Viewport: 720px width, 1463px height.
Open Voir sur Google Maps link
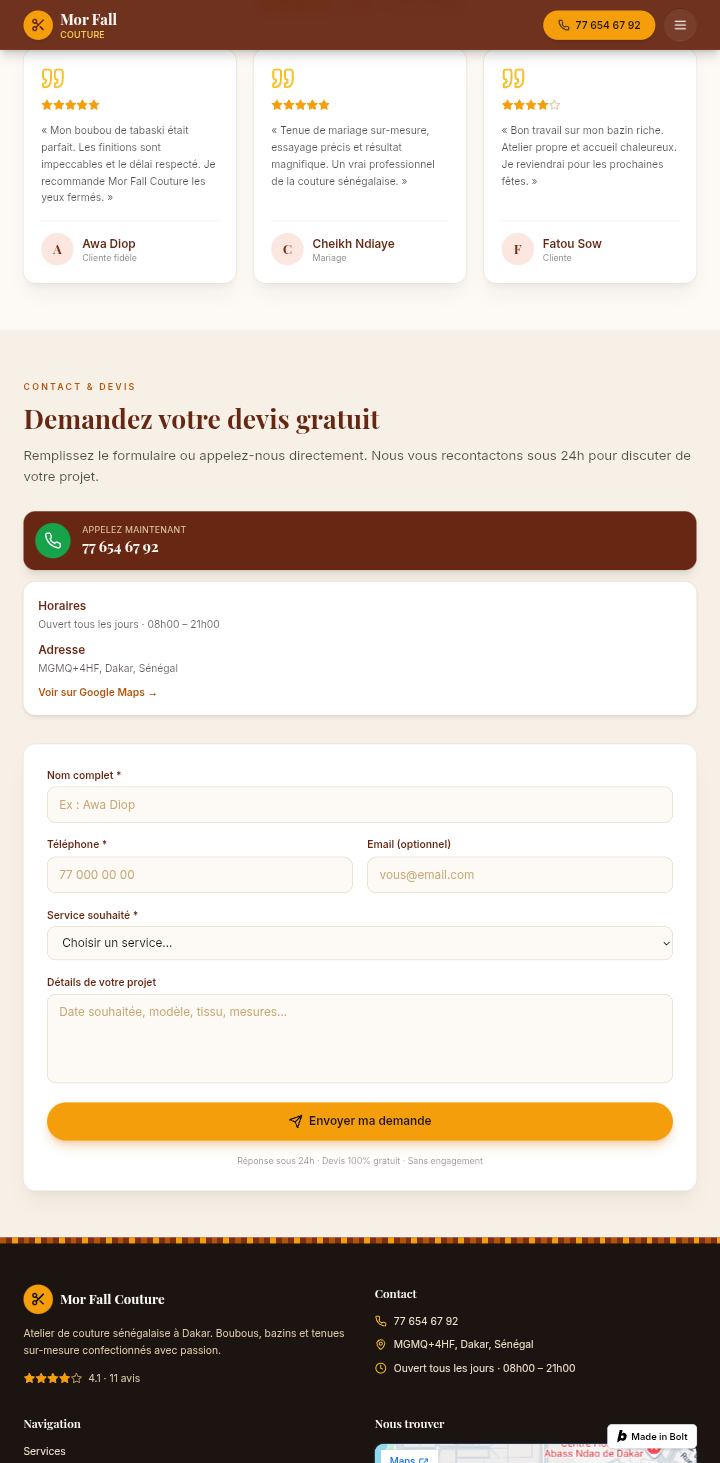[x=98, y=692]
